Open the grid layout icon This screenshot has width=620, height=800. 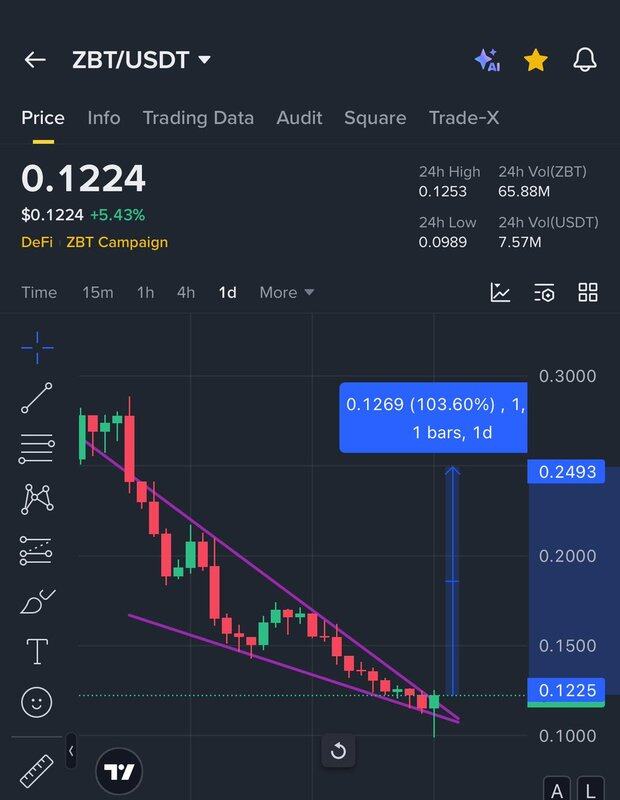click(588, 292)
